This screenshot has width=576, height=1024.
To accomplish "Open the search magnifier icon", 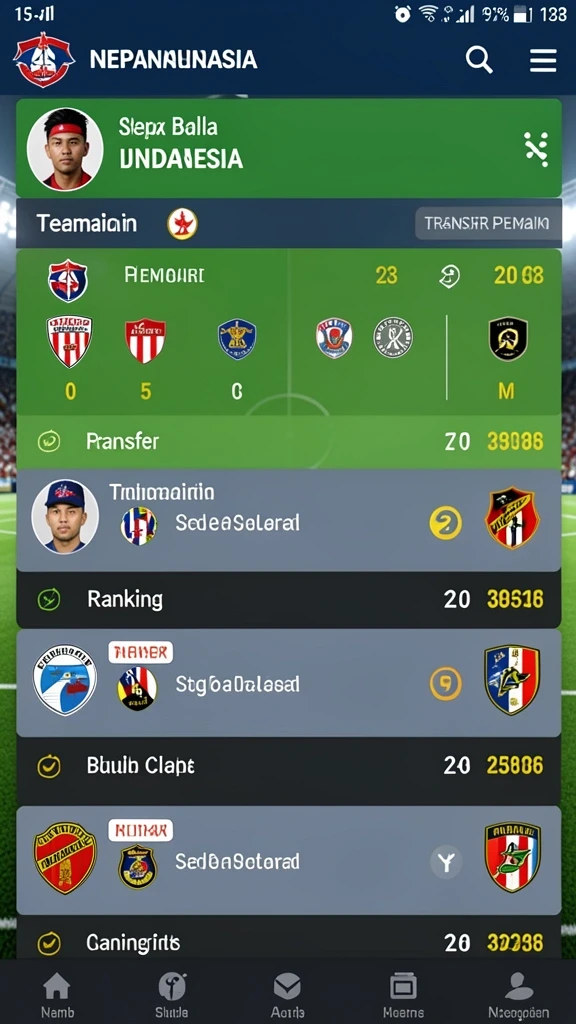I will (479, 60).
